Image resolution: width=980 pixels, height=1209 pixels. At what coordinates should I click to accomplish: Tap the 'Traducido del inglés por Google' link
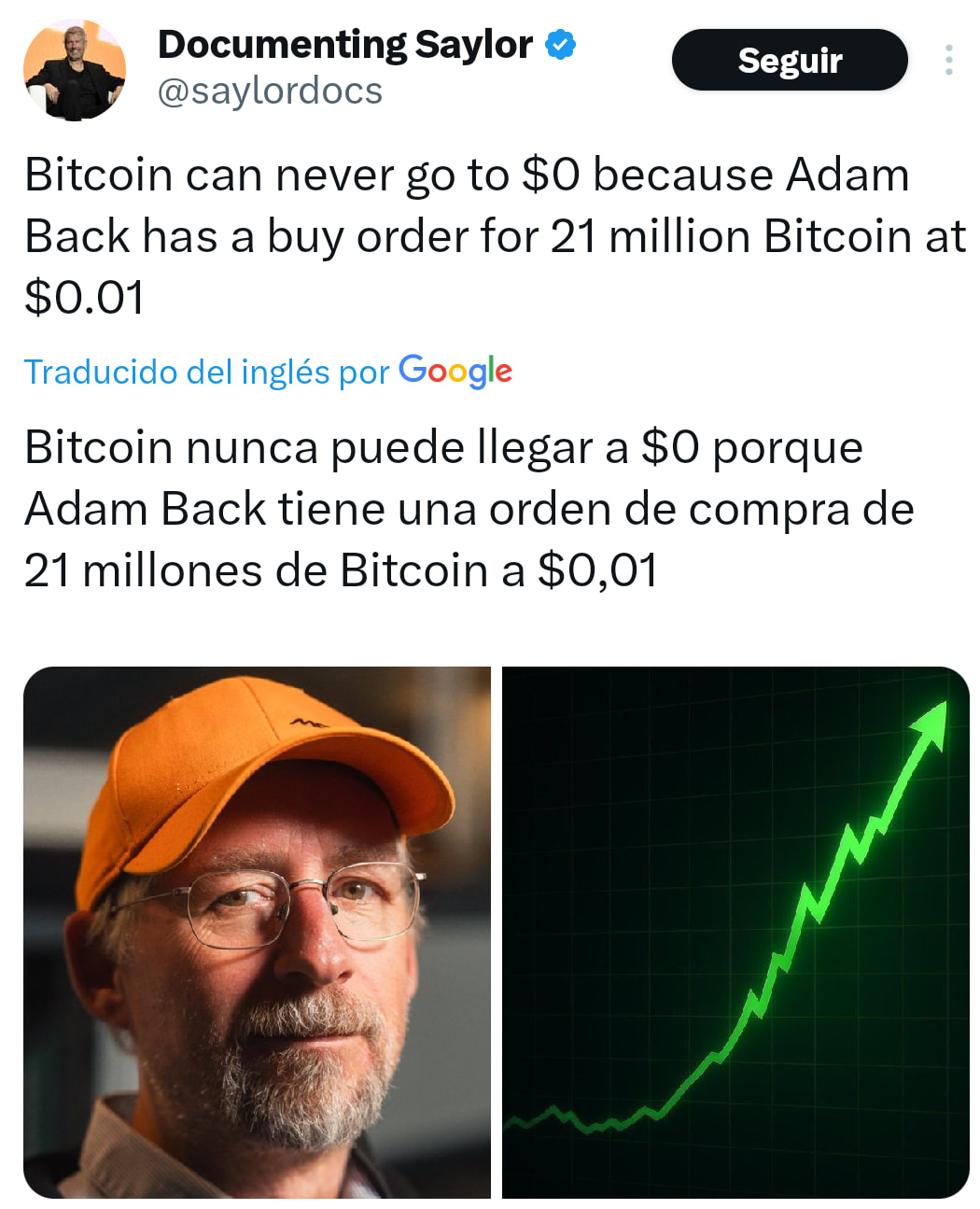tap(268, 372)
